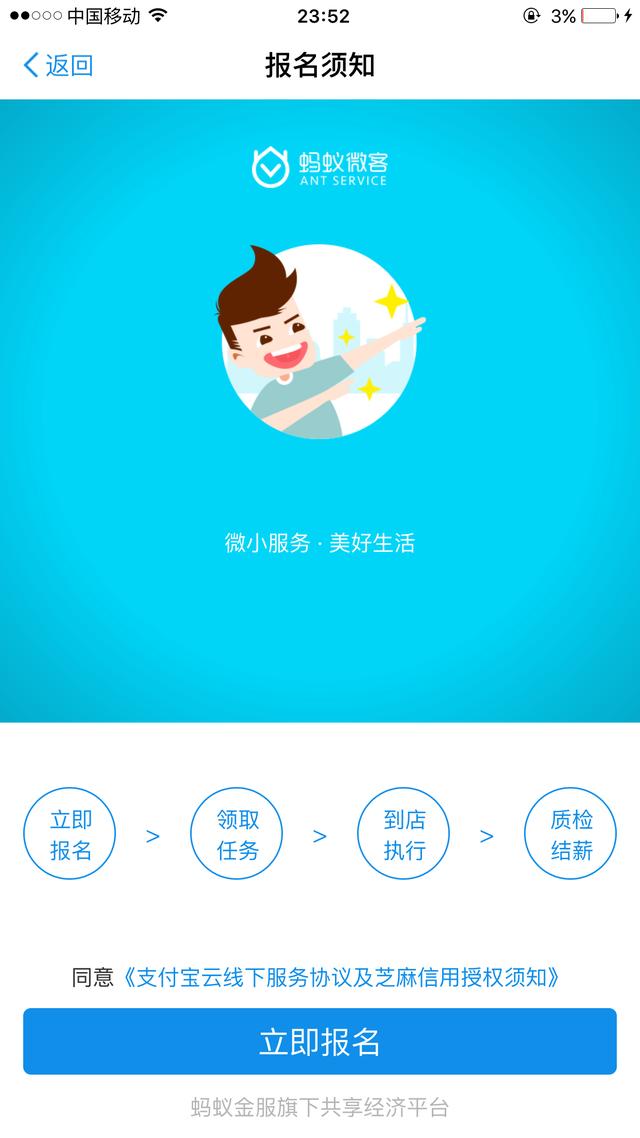Tap the blue 立即报名 button

click(320, 1041)
